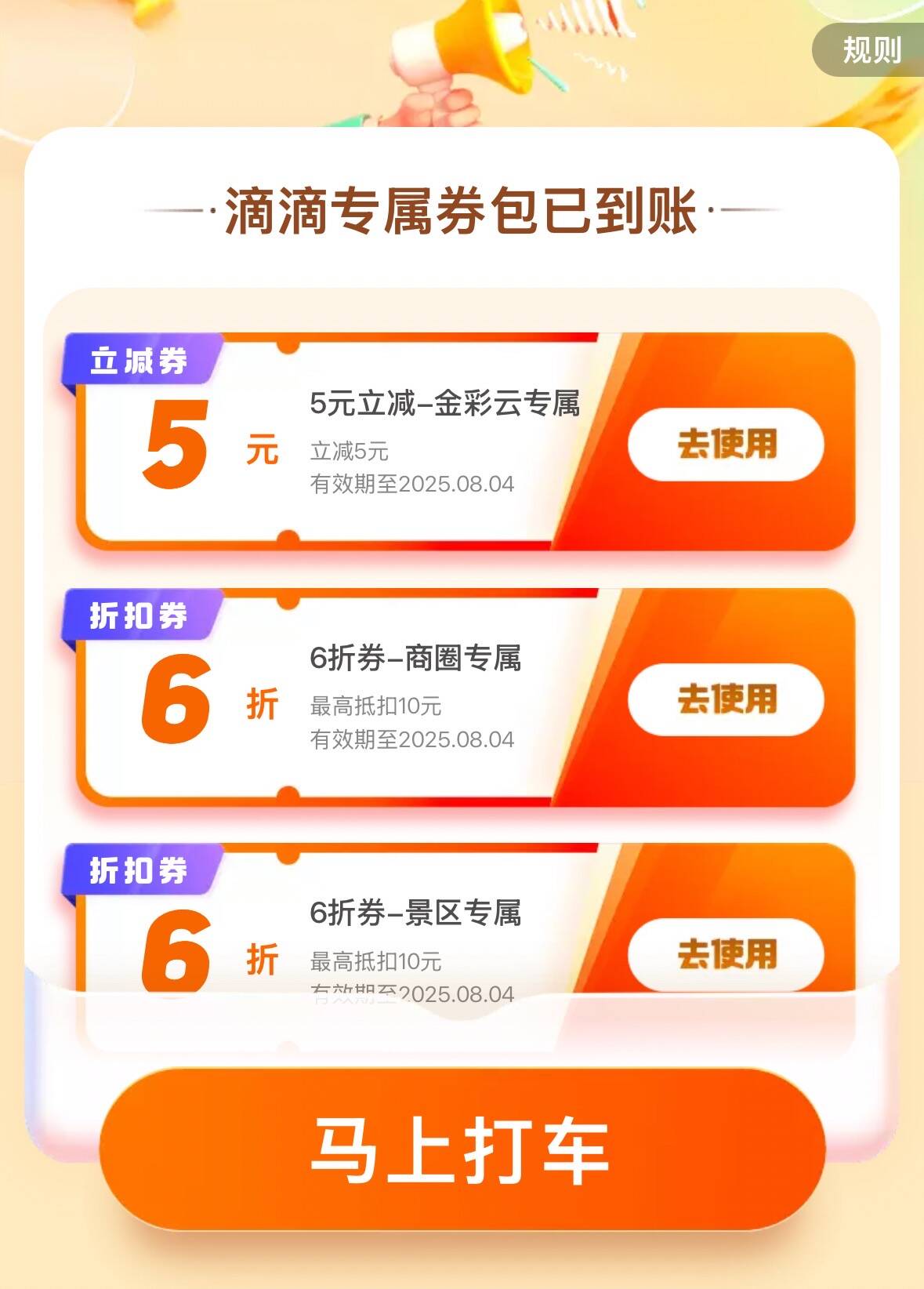This screenshot has width=924, height=1289.
Task: Tap the 马上打车 button
Action: coord(462,1149)
